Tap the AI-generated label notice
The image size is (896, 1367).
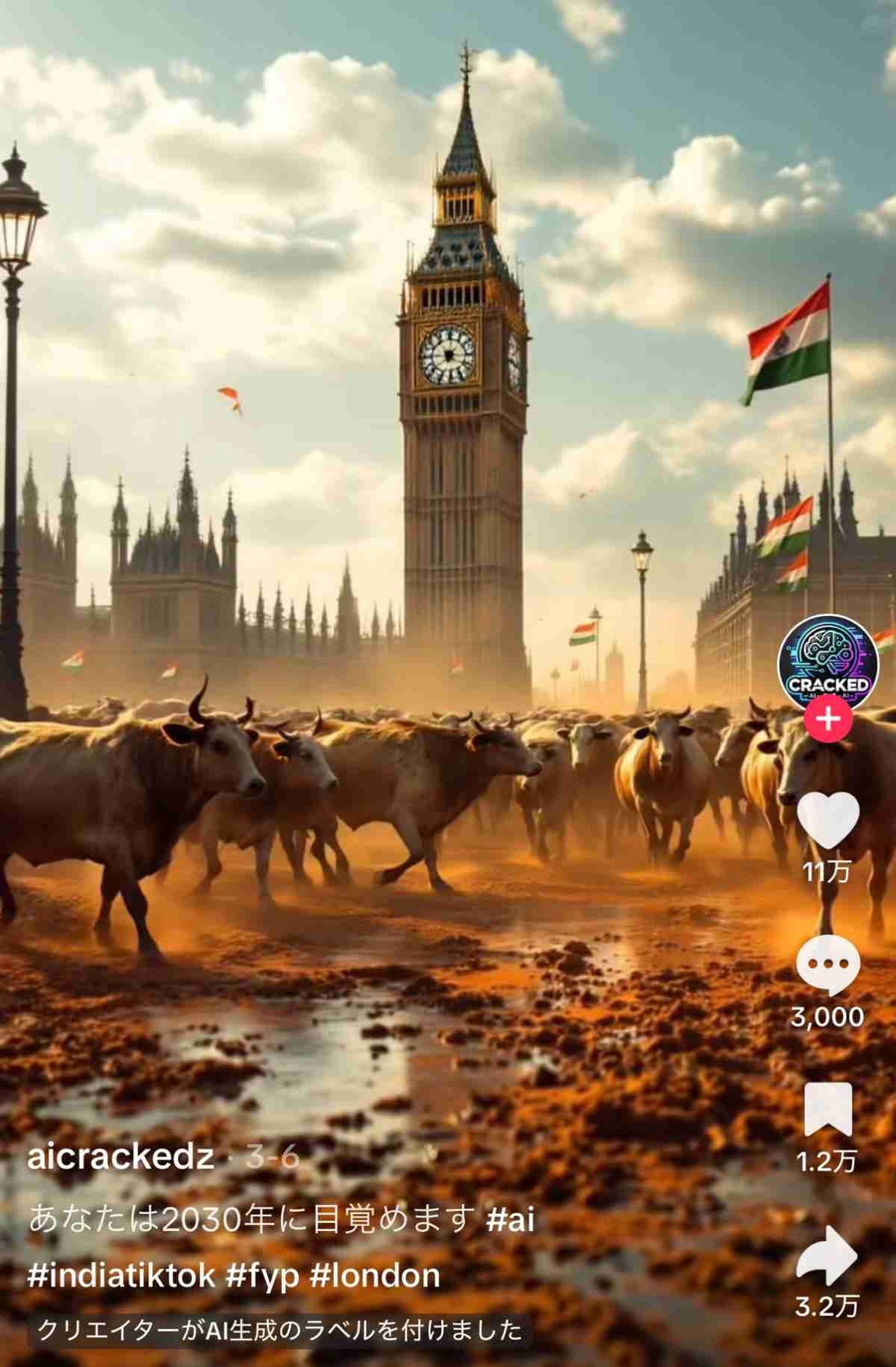(280, 1330)
